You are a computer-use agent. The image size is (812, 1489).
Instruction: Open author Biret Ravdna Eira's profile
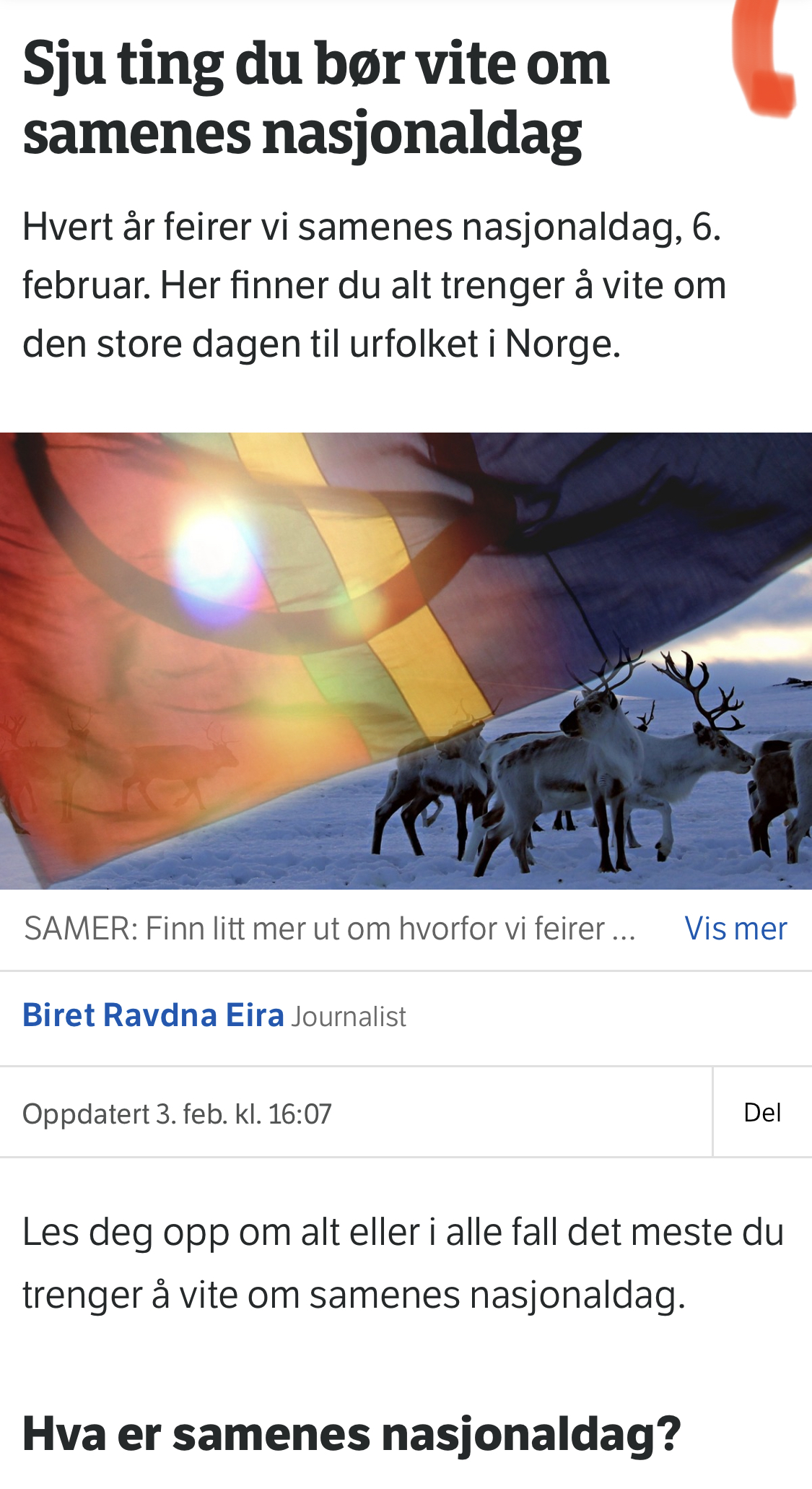point(153,1015)
